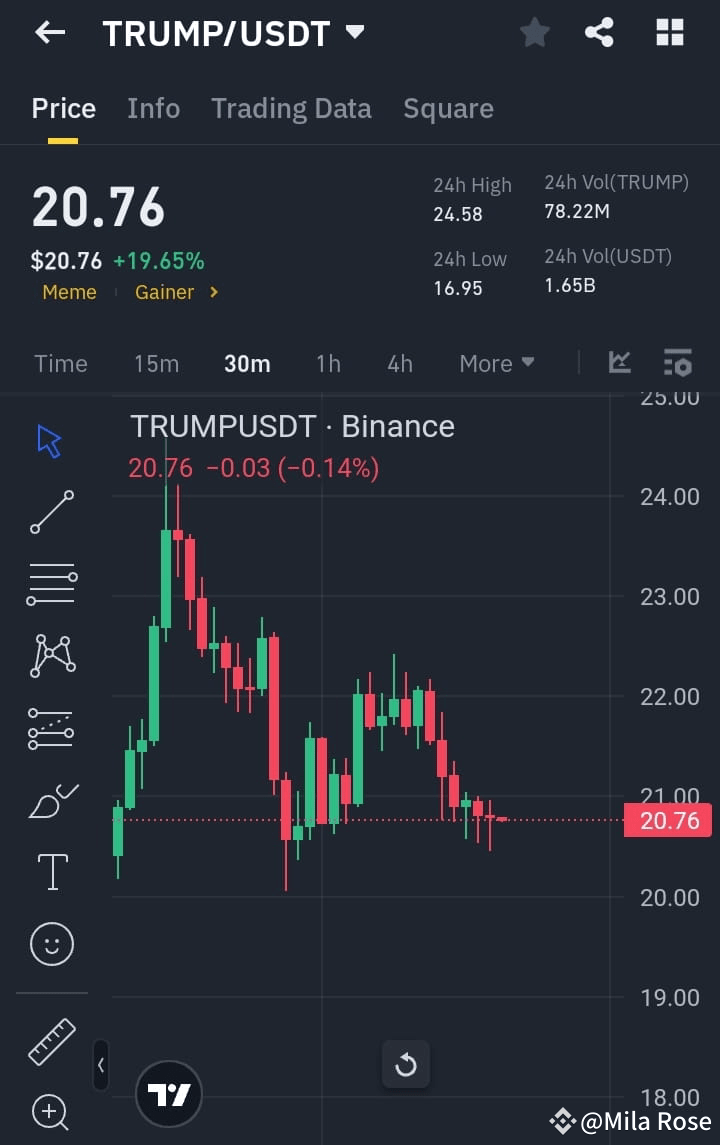This screenshot has height=1145, width=720.
Task: Select the trend line drawing tool
Action: click(50, 510)
